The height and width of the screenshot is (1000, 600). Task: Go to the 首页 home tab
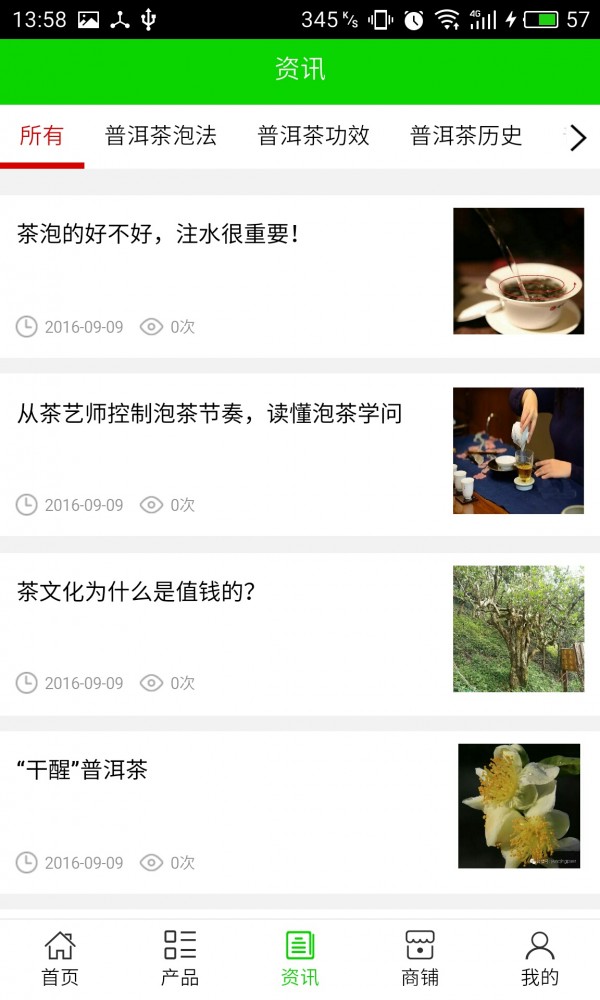pos(60,958)
